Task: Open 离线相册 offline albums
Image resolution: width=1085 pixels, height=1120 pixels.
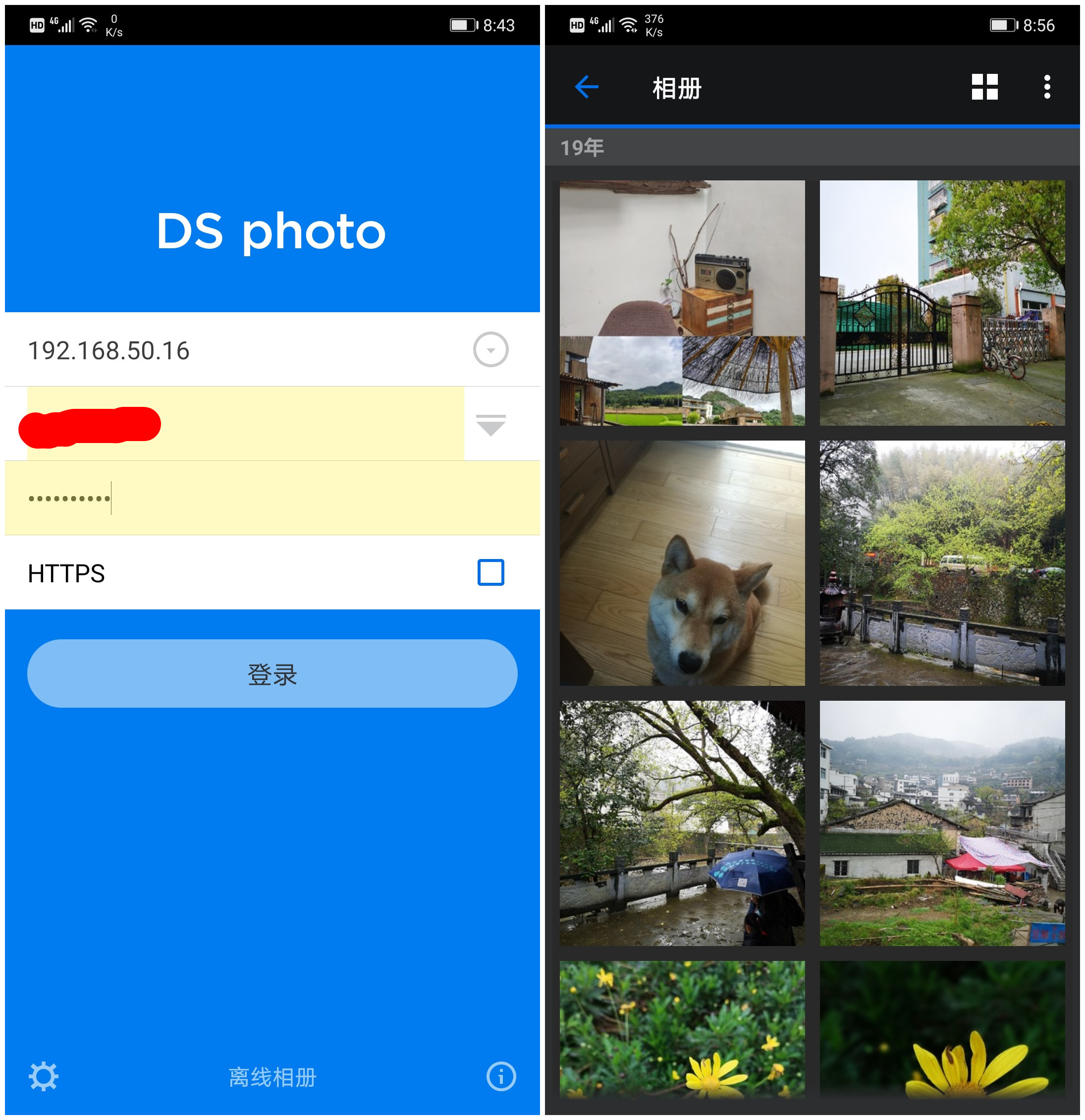Action: (x=272, y=1076)
